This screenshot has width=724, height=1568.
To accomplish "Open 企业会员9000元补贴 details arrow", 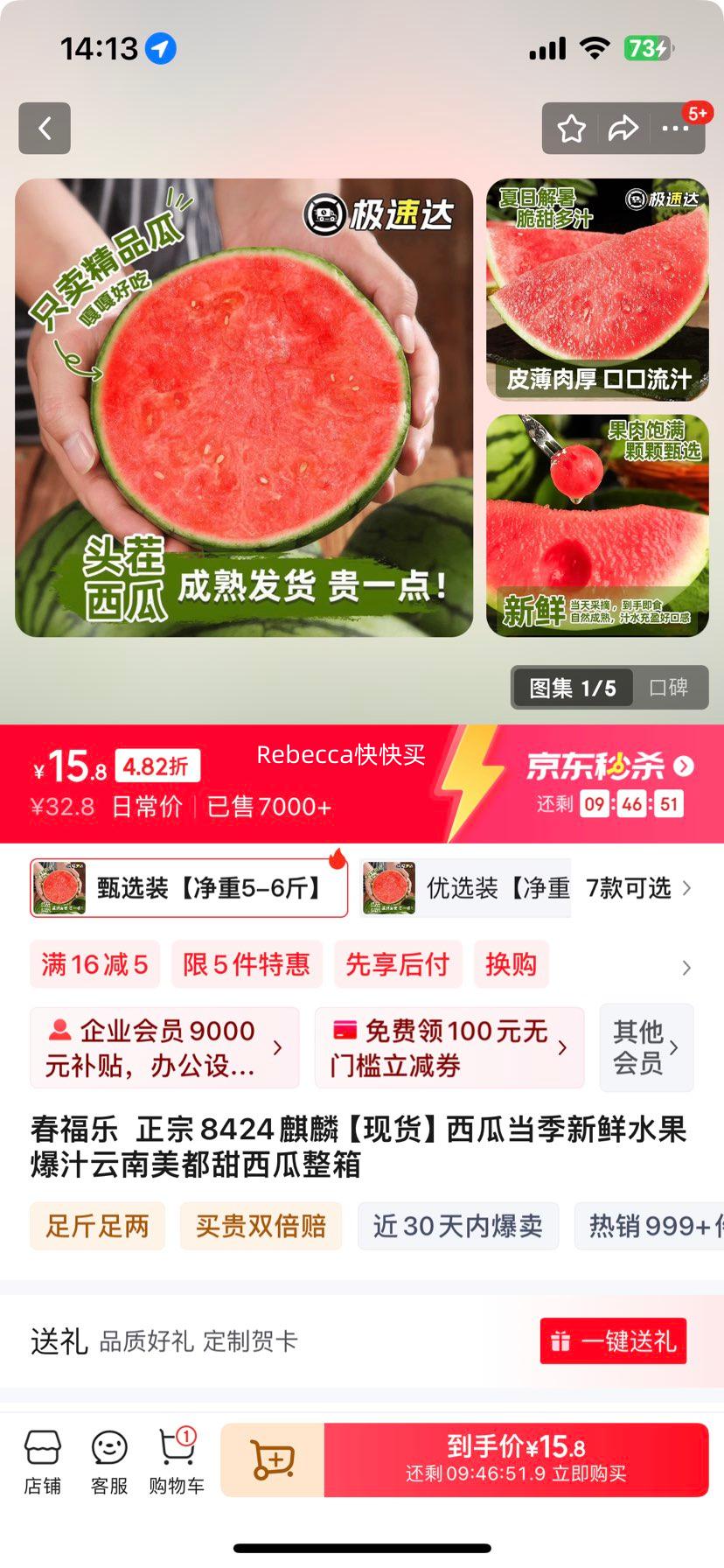I will tap(278, 1047).
